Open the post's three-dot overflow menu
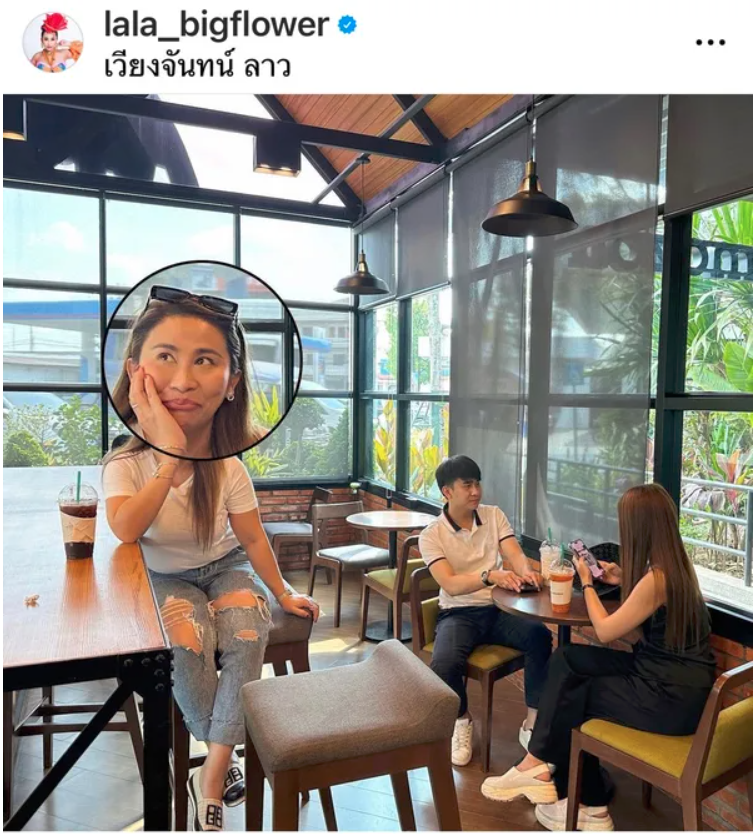Image resolution: width=753 pixels, height=834 pixels. [709, 43]
